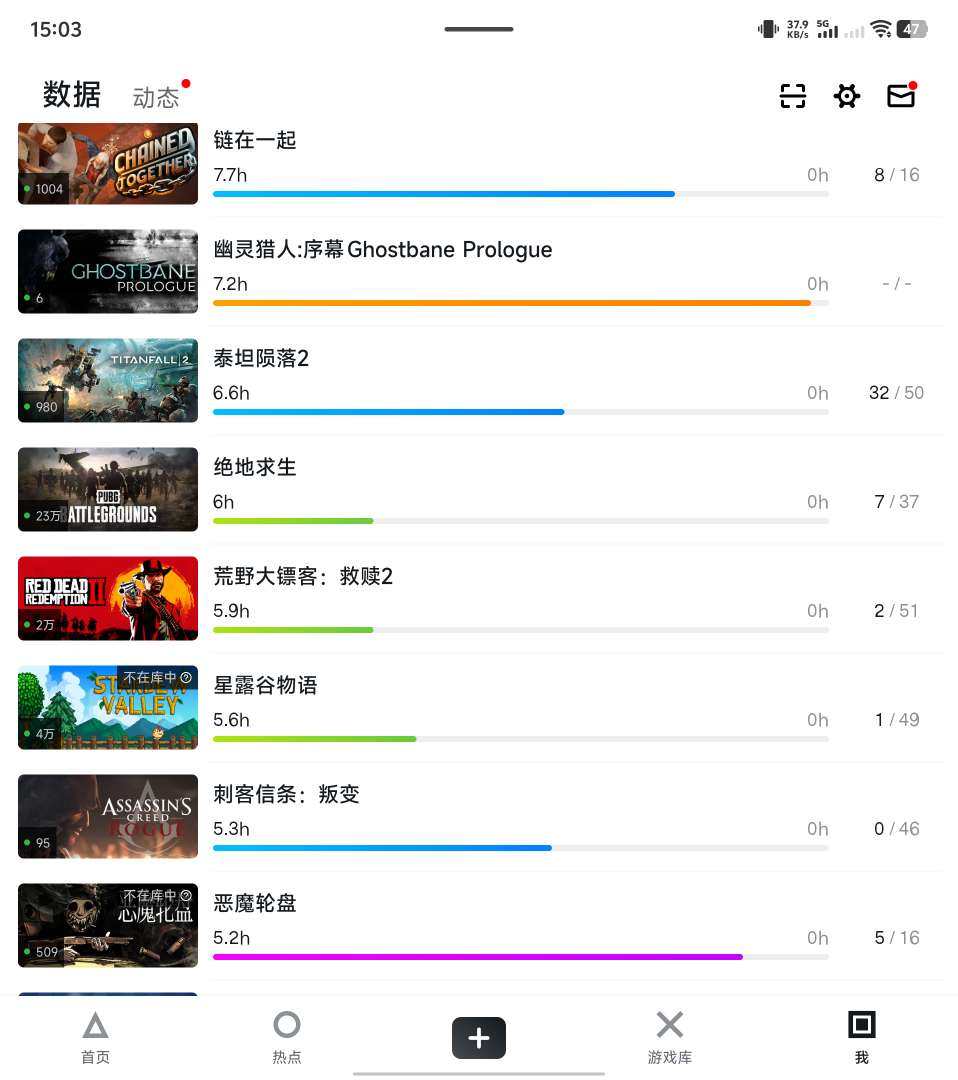This screenshot has height=1080, width=958.
Task: Open the 游戏库 tab
Action: 670,1038
